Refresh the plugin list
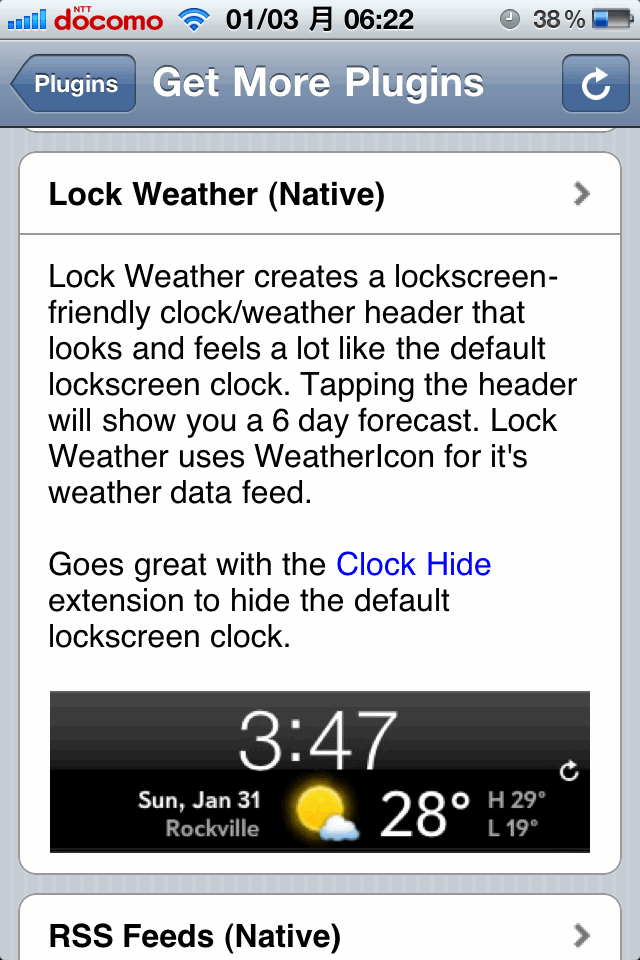Screen dimensions: 640x960 (595, 84)
